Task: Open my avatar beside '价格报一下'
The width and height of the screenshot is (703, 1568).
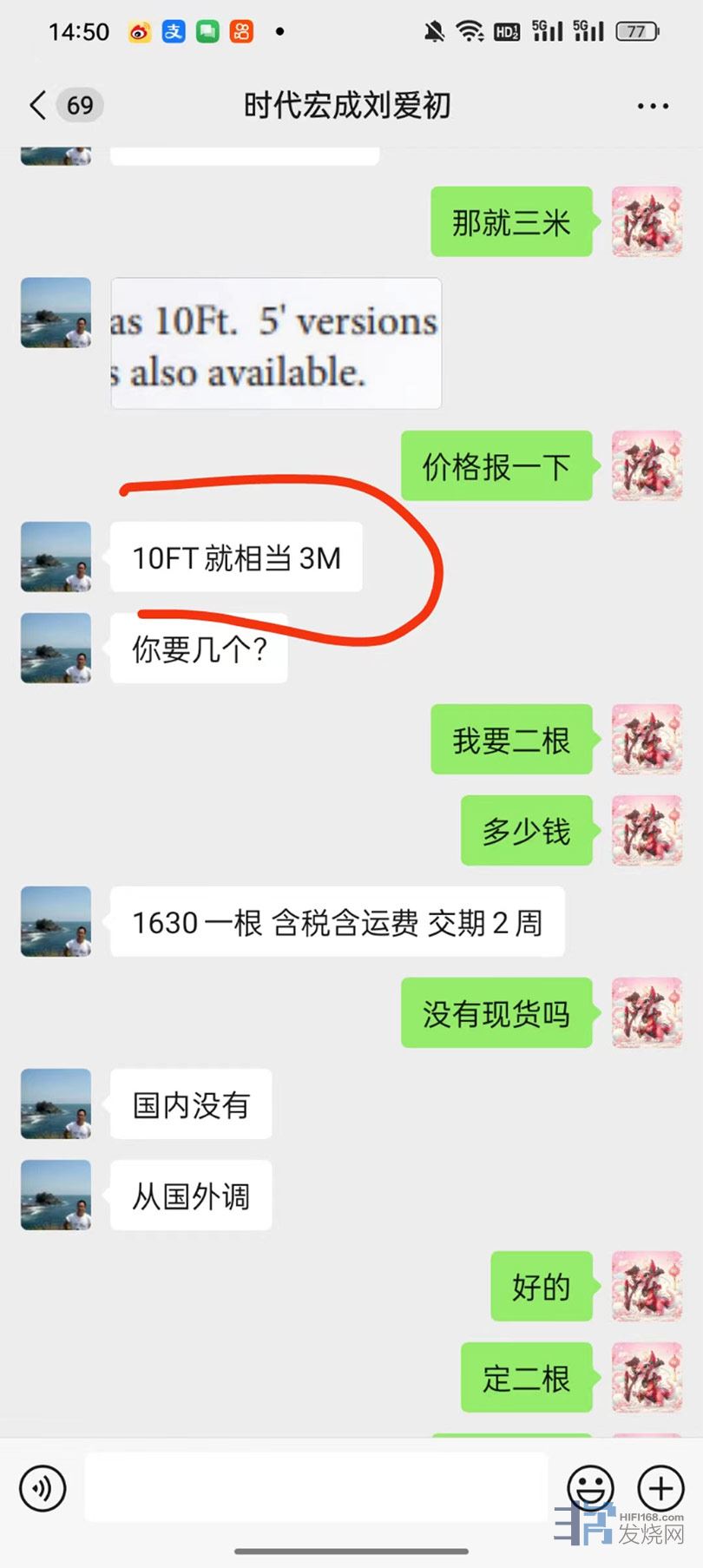Action: coord(647,465)
